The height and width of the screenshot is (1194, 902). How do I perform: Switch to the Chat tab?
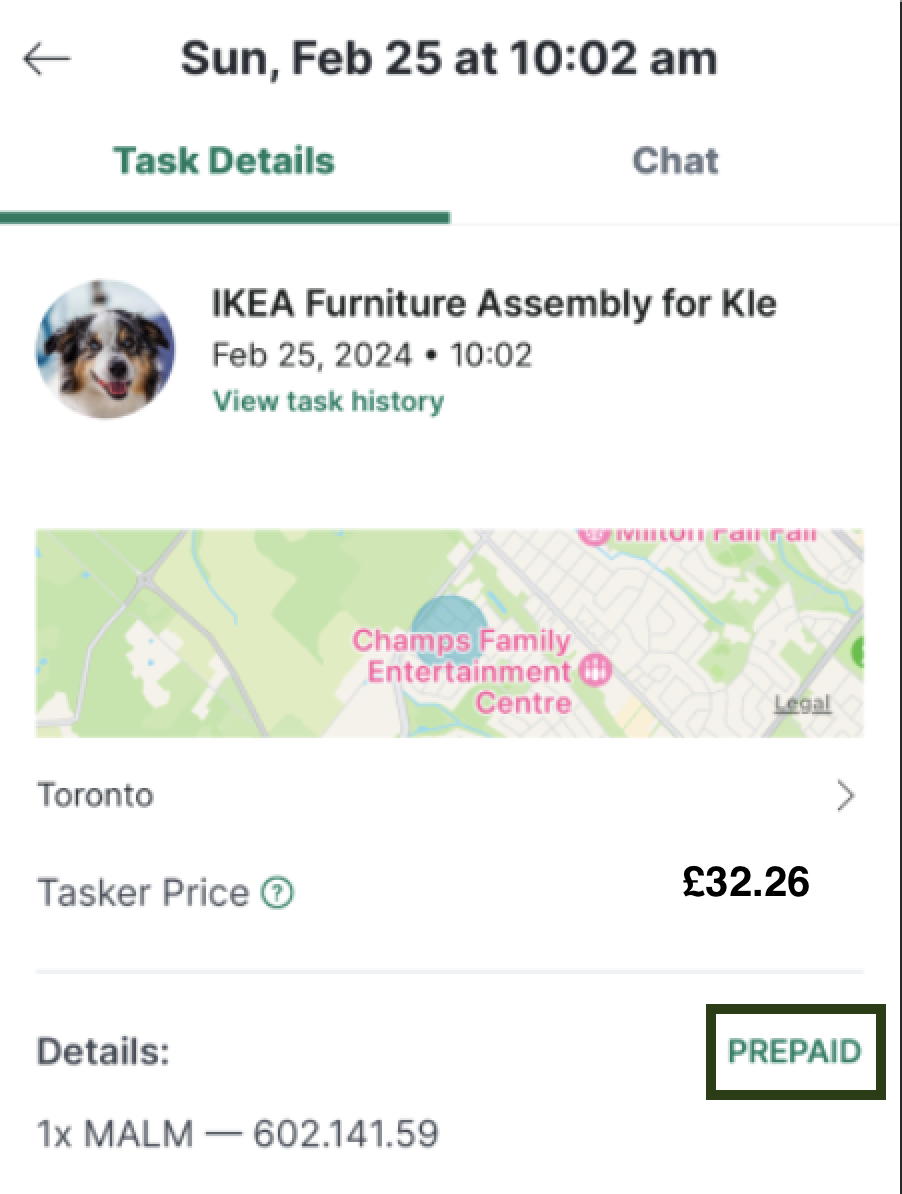(x=675, y=160)
